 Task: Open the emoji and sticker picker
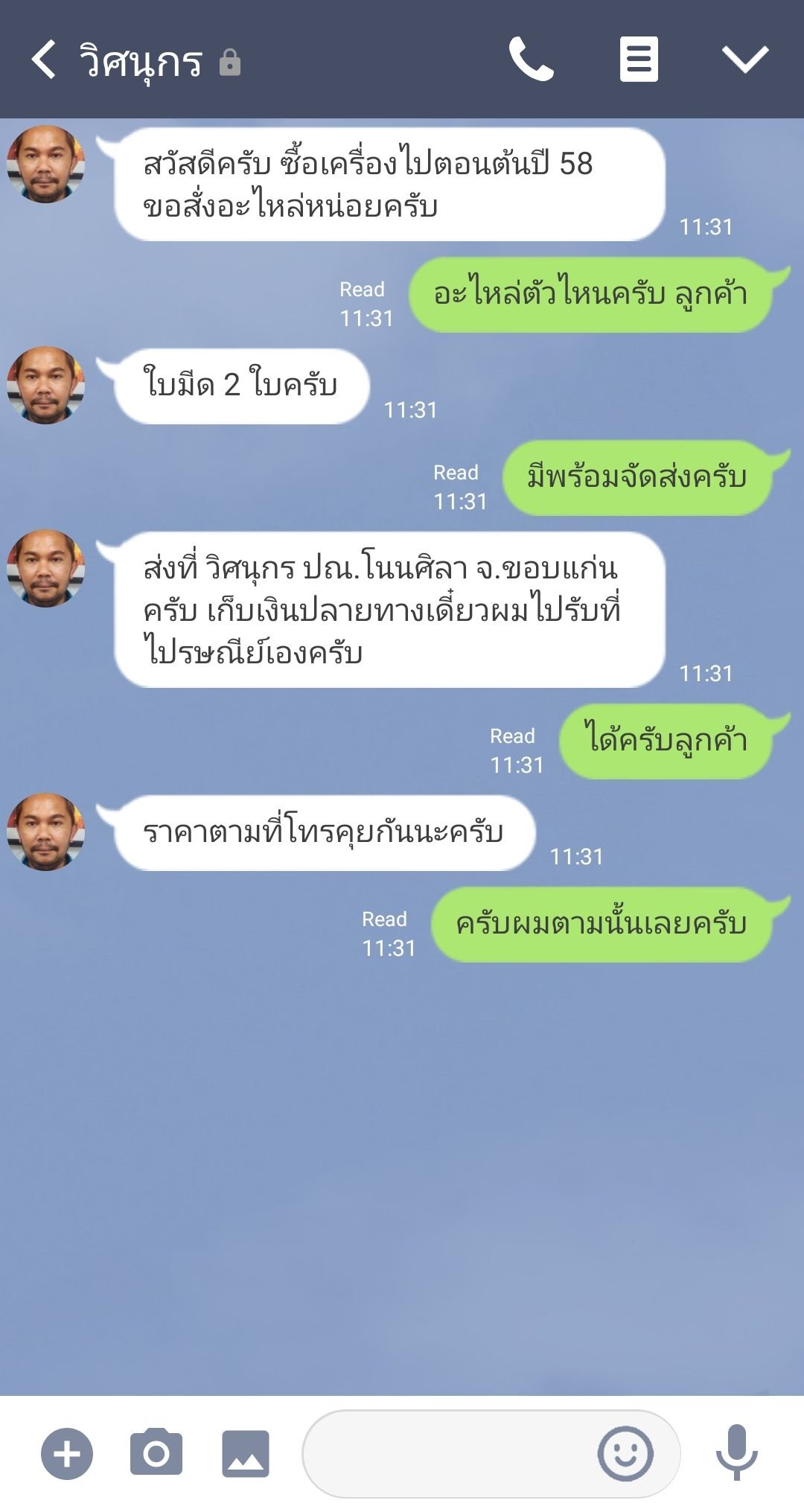[x=625, y=1453]
